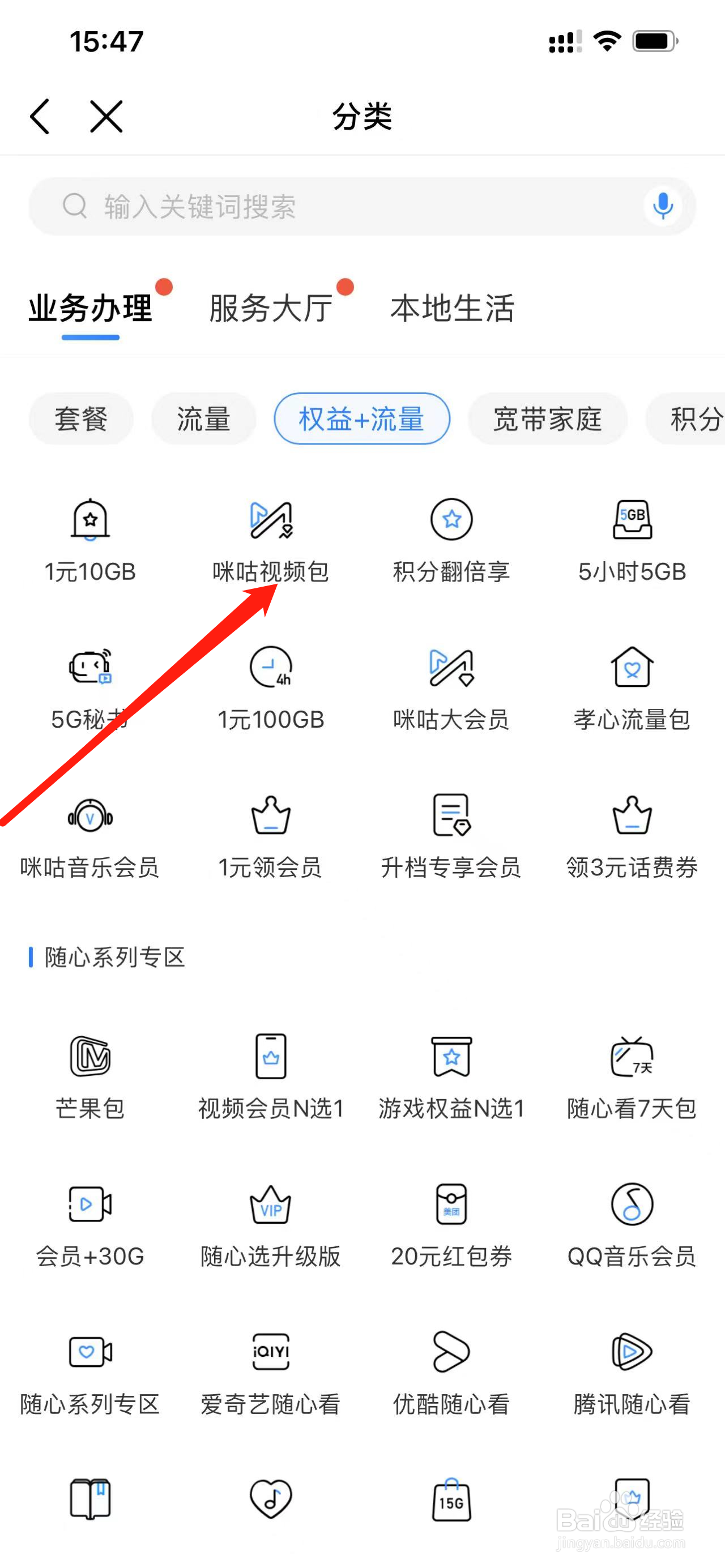Switch to the 服务大厅 tab
Image resolution: width=725 pixels, height=1568 pixels.
[270, 309]
